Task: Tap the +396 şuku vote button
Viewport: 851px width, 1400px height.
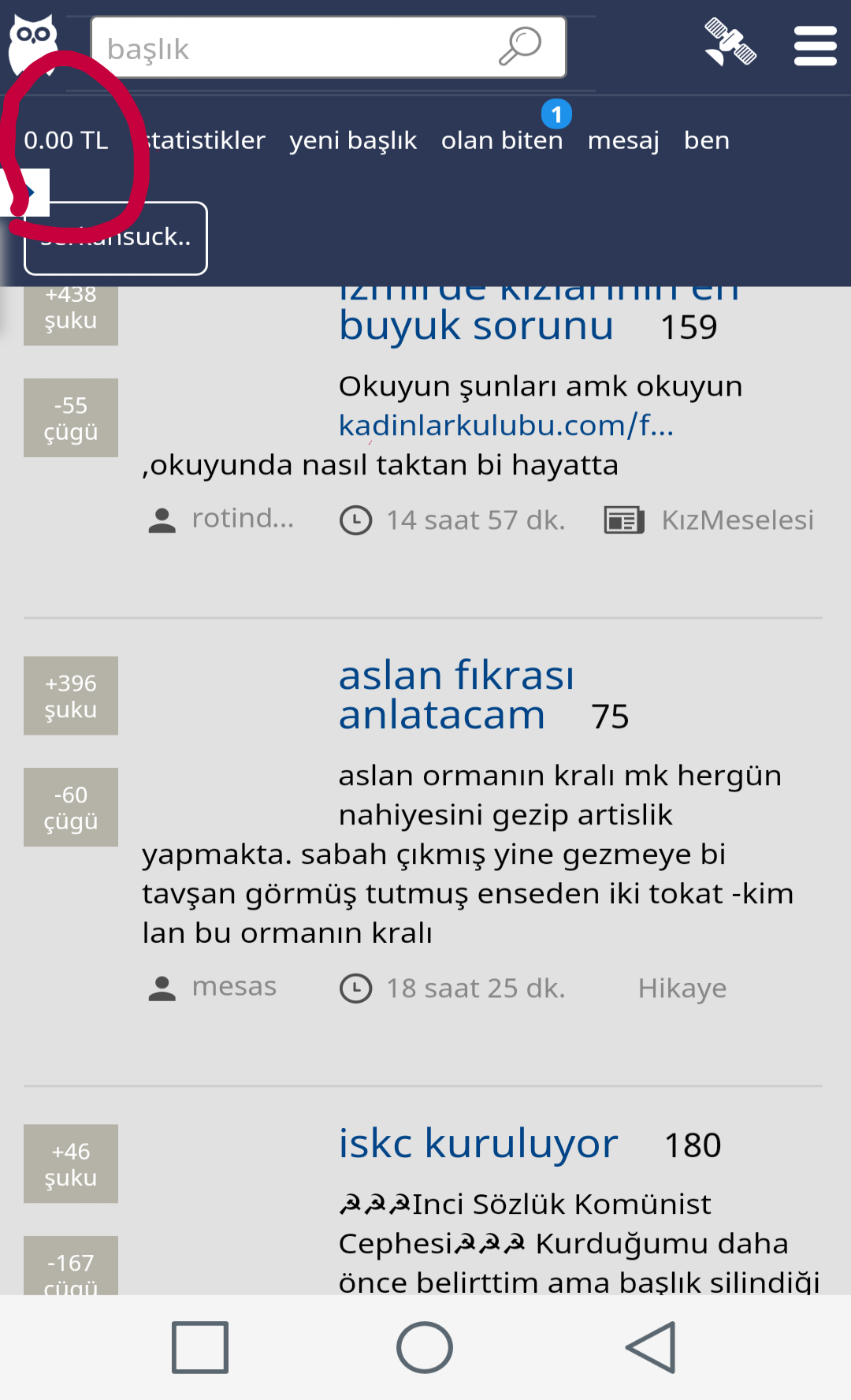Action: coord(71,695)
